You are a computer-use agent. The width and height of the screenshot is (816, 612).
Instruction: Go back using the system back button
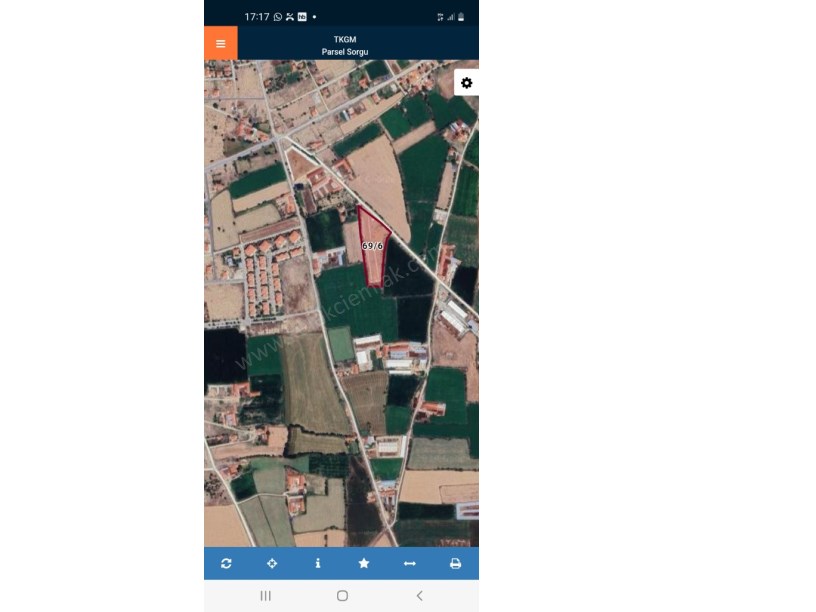(x=419, y=596)
